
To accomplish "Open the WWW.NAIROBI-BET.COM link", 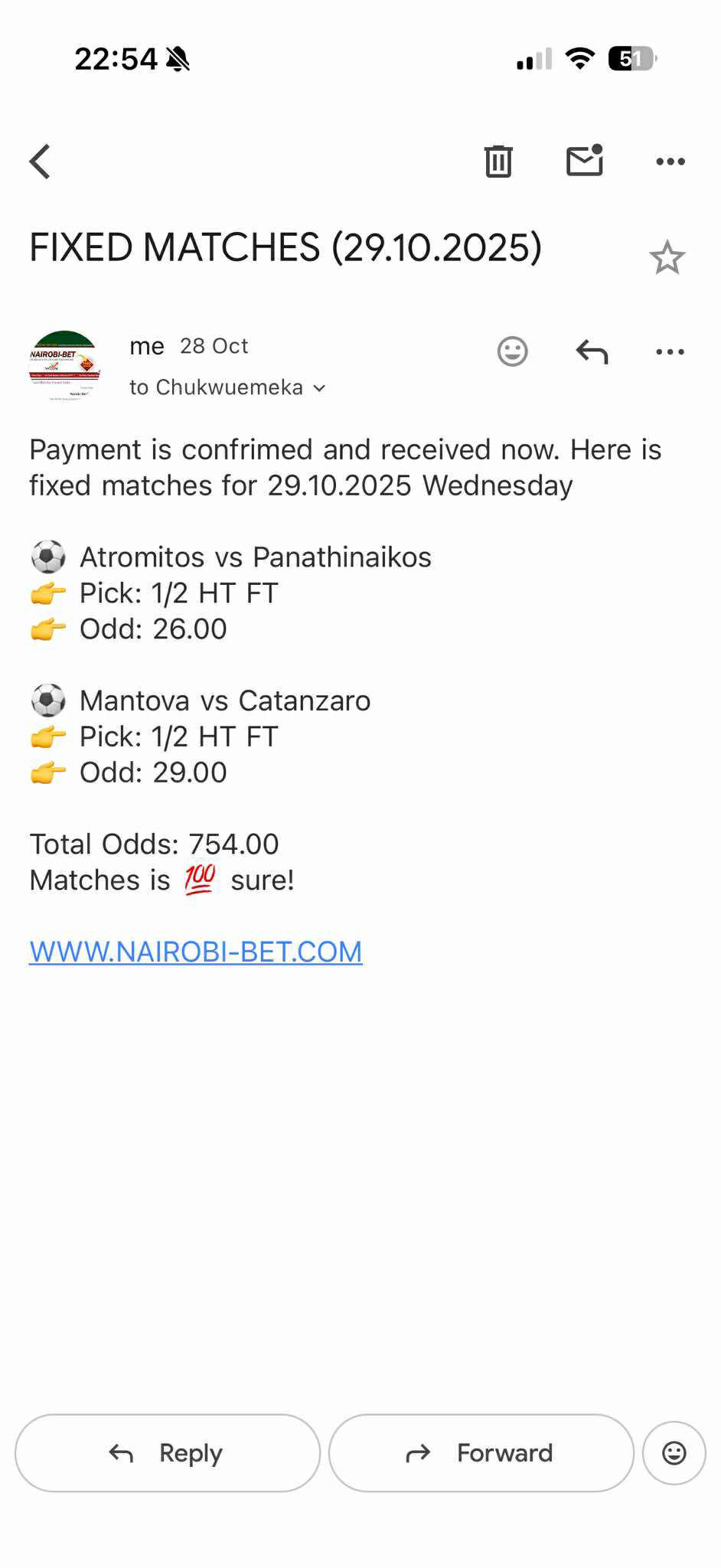I will pos(195,952).
